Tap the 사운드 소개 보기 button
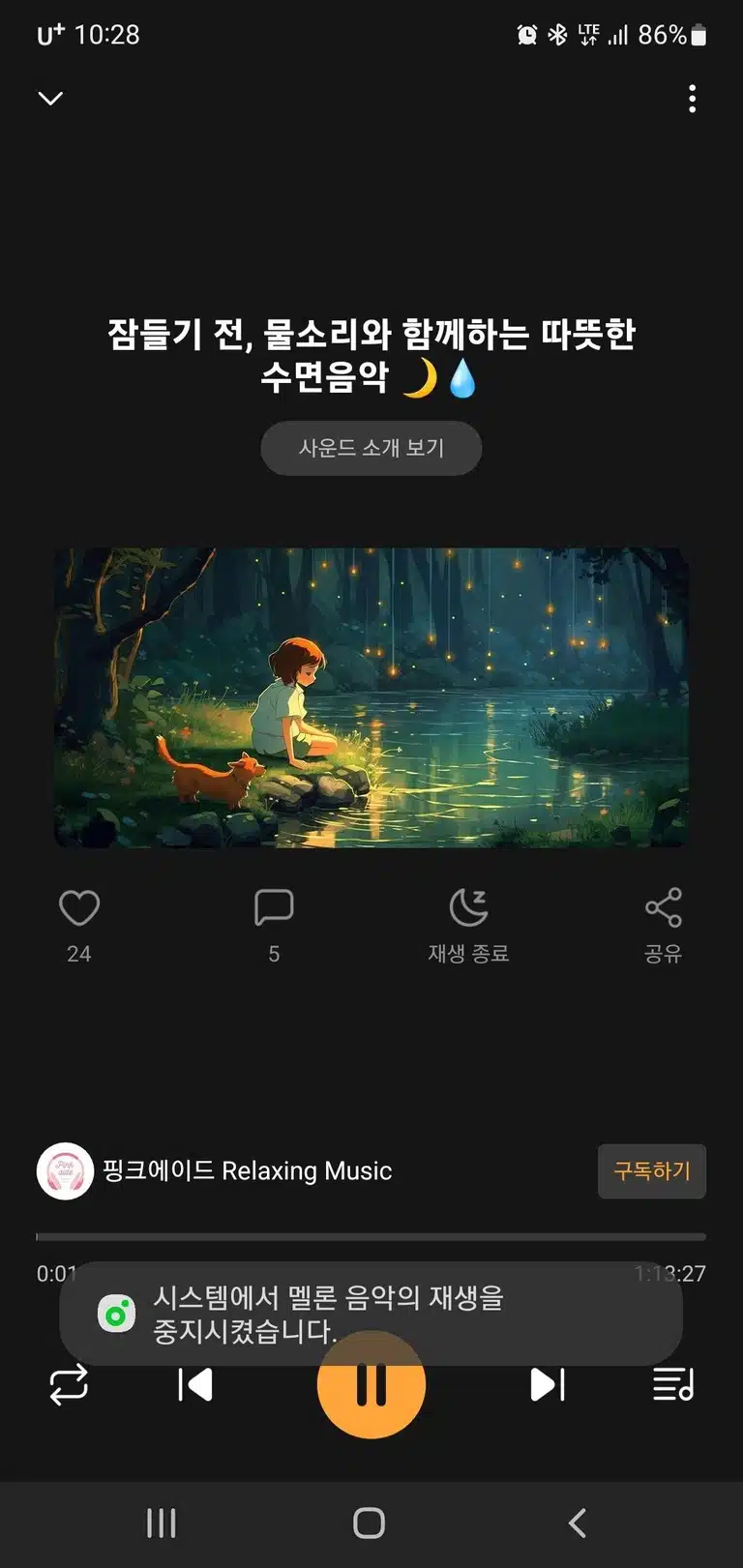Screen dimensions: 743x1568 pyautogui.click(x=371, y=448)
